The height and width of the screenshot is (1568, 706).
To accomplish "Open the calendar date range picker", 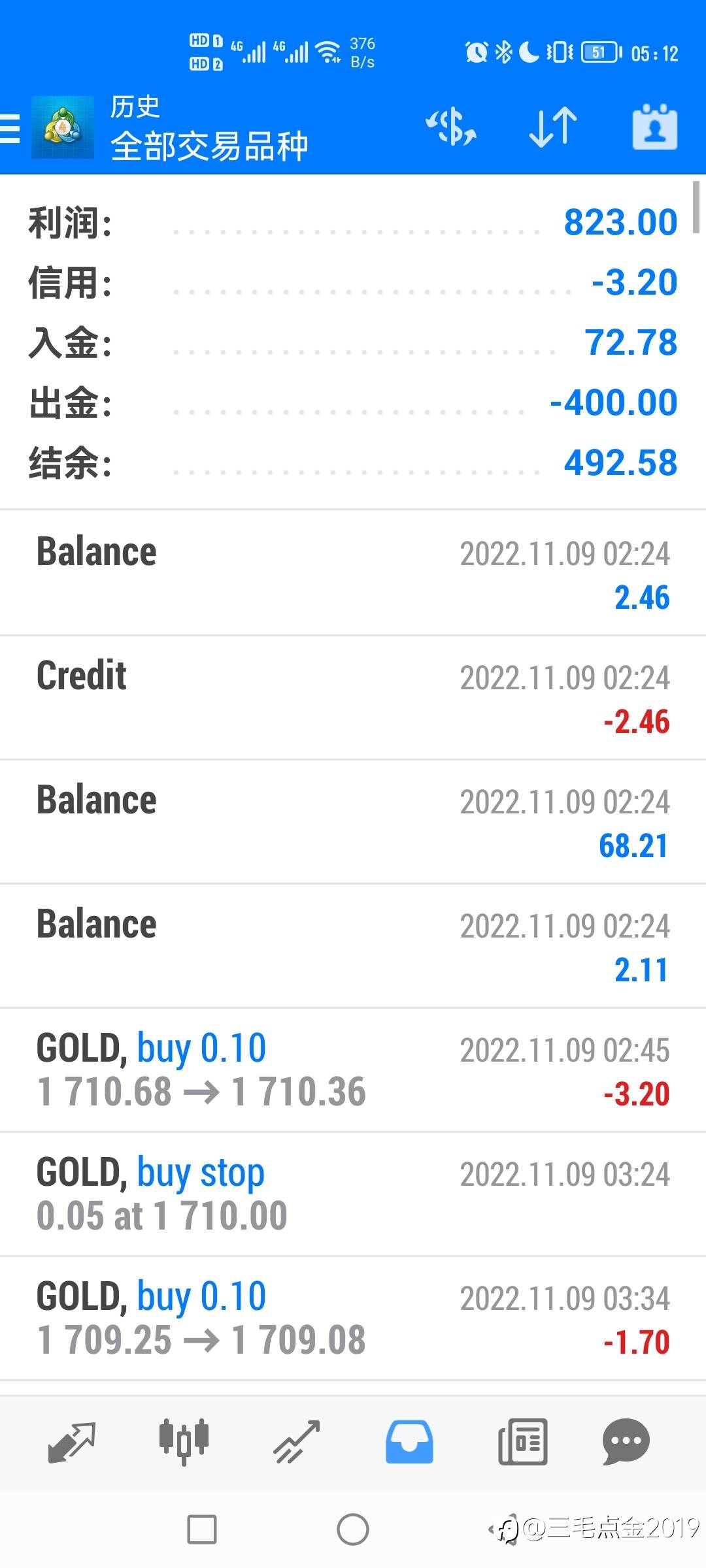I will 654,127.
